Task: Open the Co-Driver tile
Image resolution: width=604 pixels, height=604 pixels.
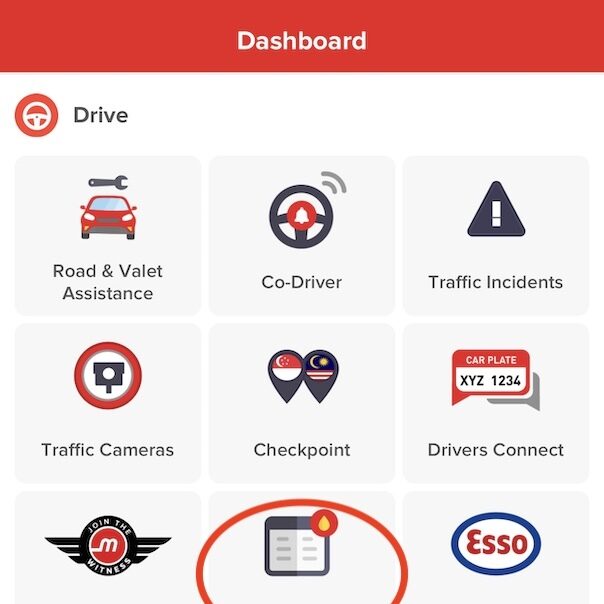Action: click(x=302, y=236)
